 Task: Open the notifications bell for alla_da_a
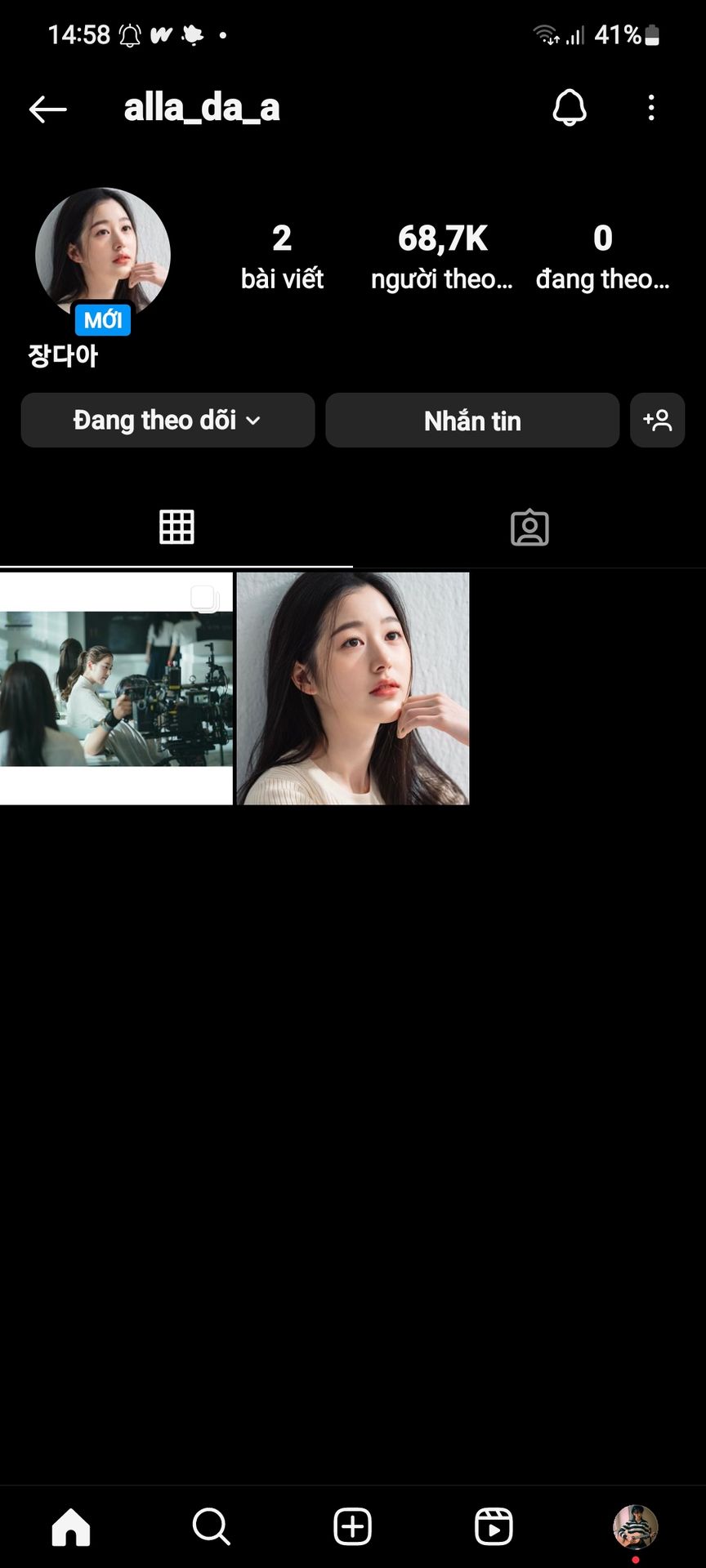(570, 108)
